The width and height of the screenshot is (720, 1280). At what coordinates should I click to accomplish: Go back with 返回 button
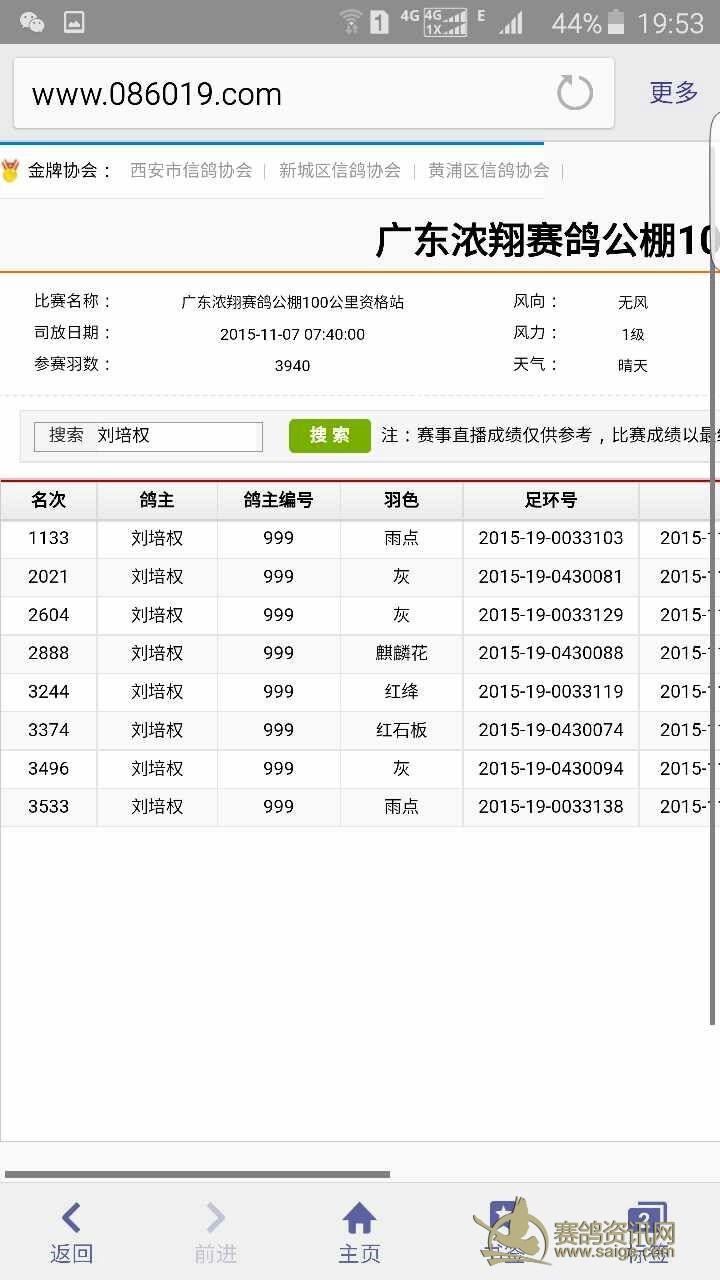[x=71, y=1233]
